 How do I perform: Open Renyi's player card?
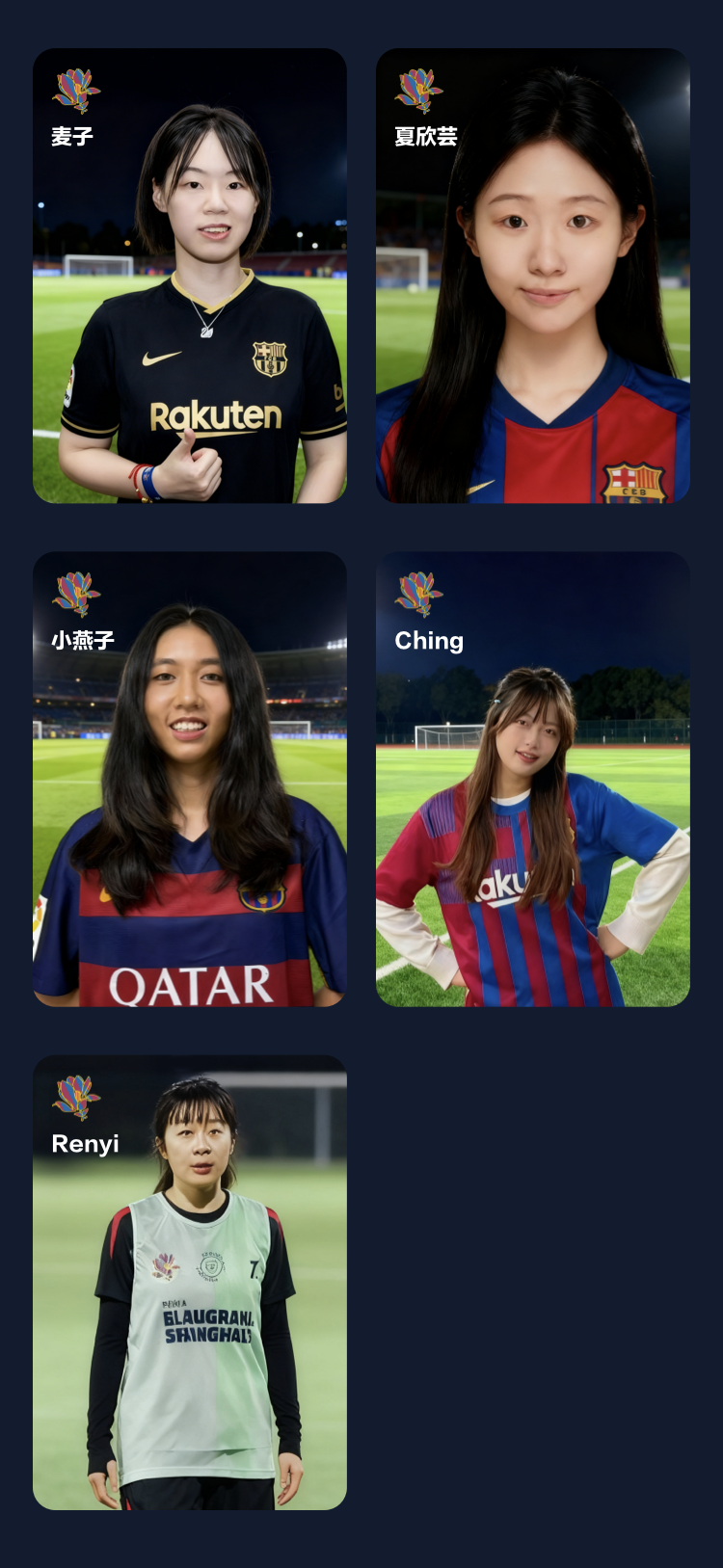coord(190,1282)
